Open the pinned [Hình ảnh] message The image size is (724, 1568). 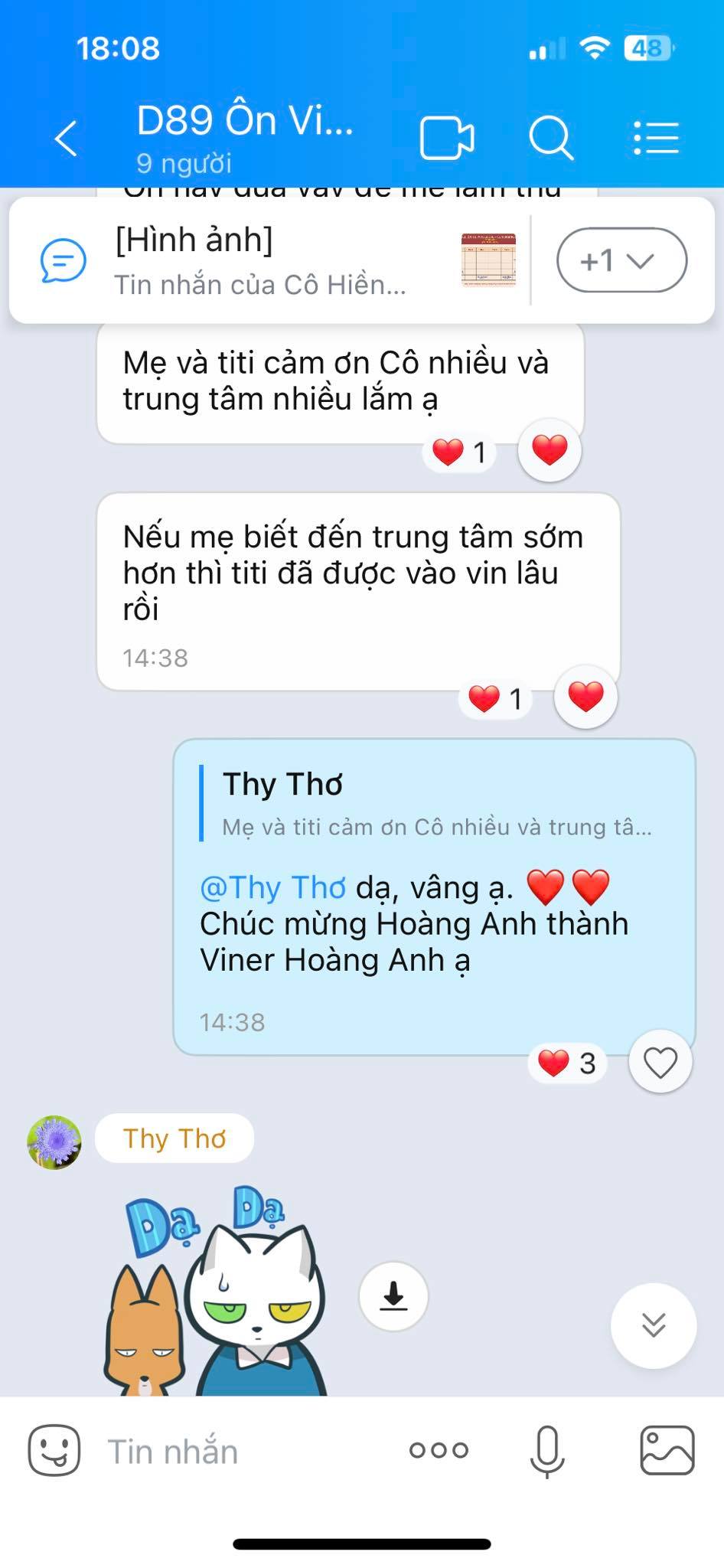[260, 260]
